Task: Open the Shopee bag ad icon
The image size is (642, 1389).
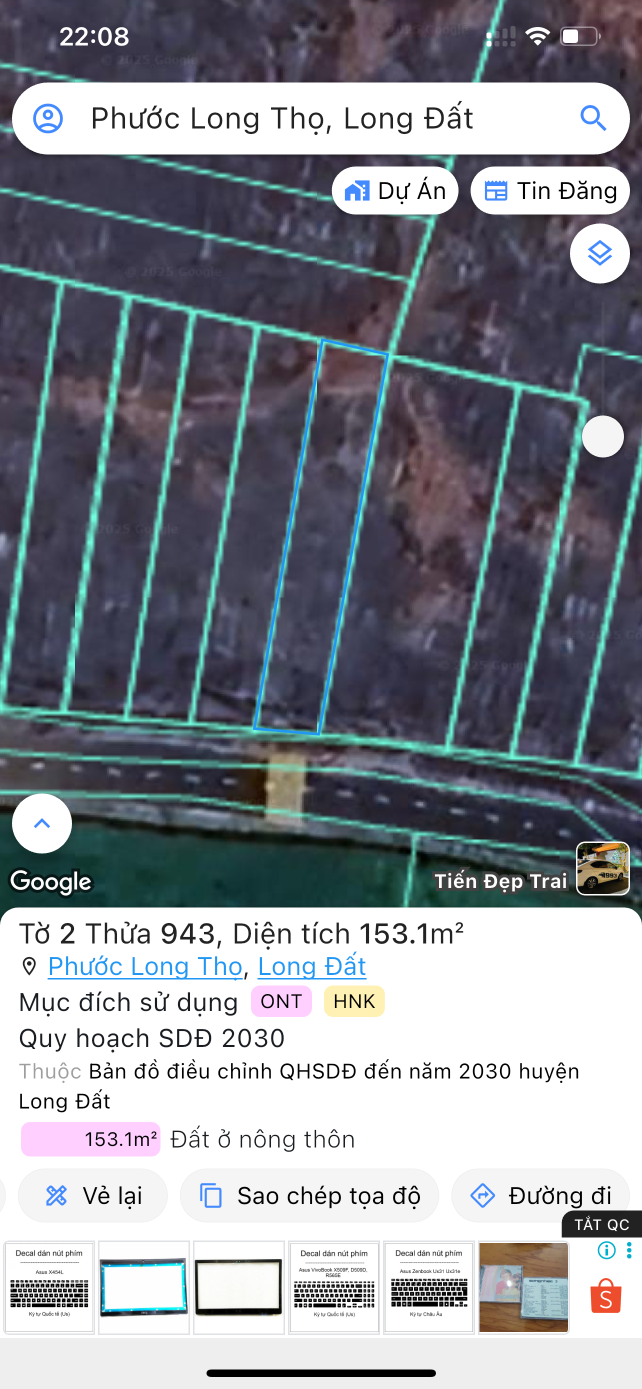Action: [x=606, y=1296]
